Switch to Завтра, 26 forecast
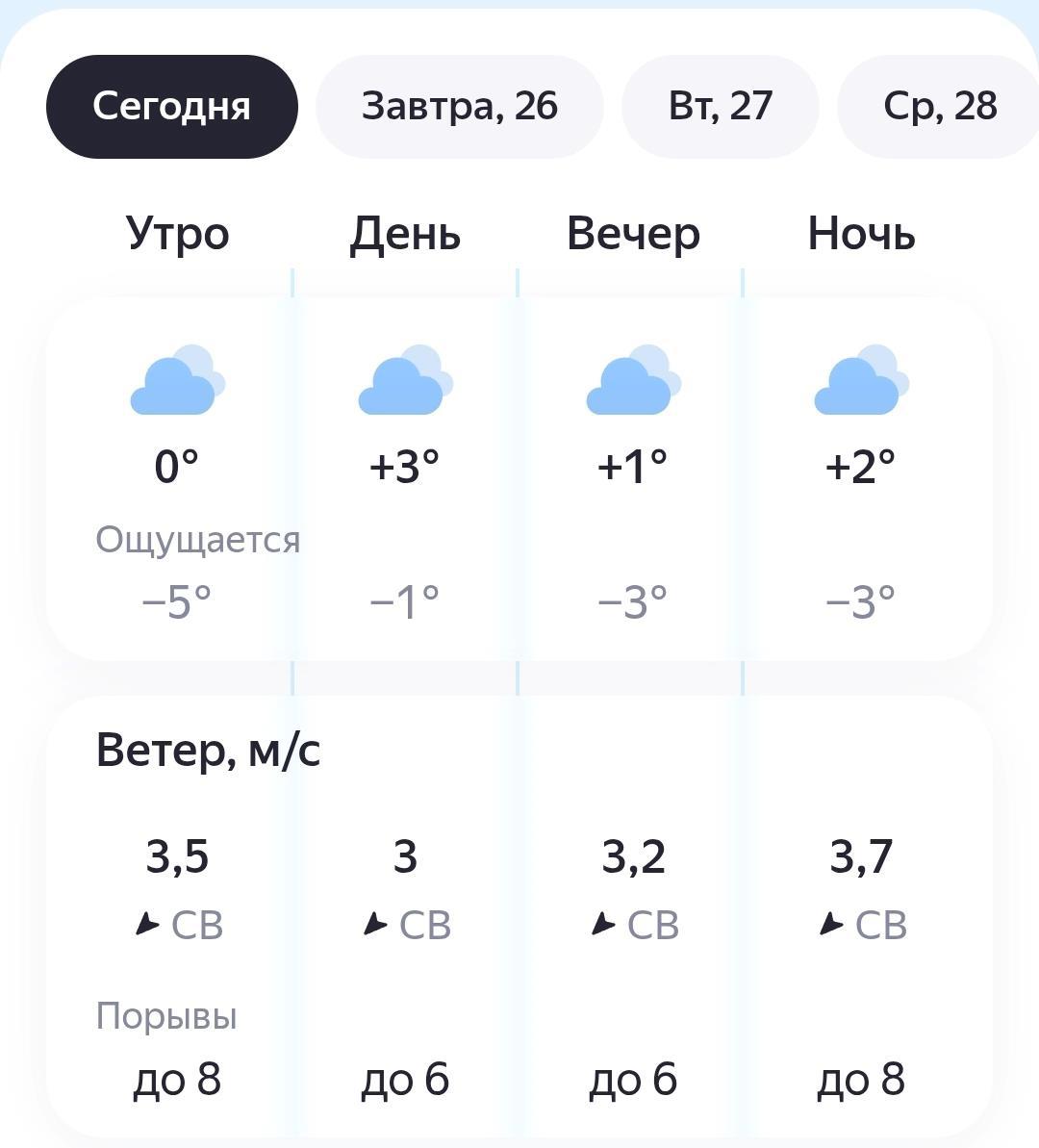This screenshot has width=1039, height=1148. tap(459, 106)
